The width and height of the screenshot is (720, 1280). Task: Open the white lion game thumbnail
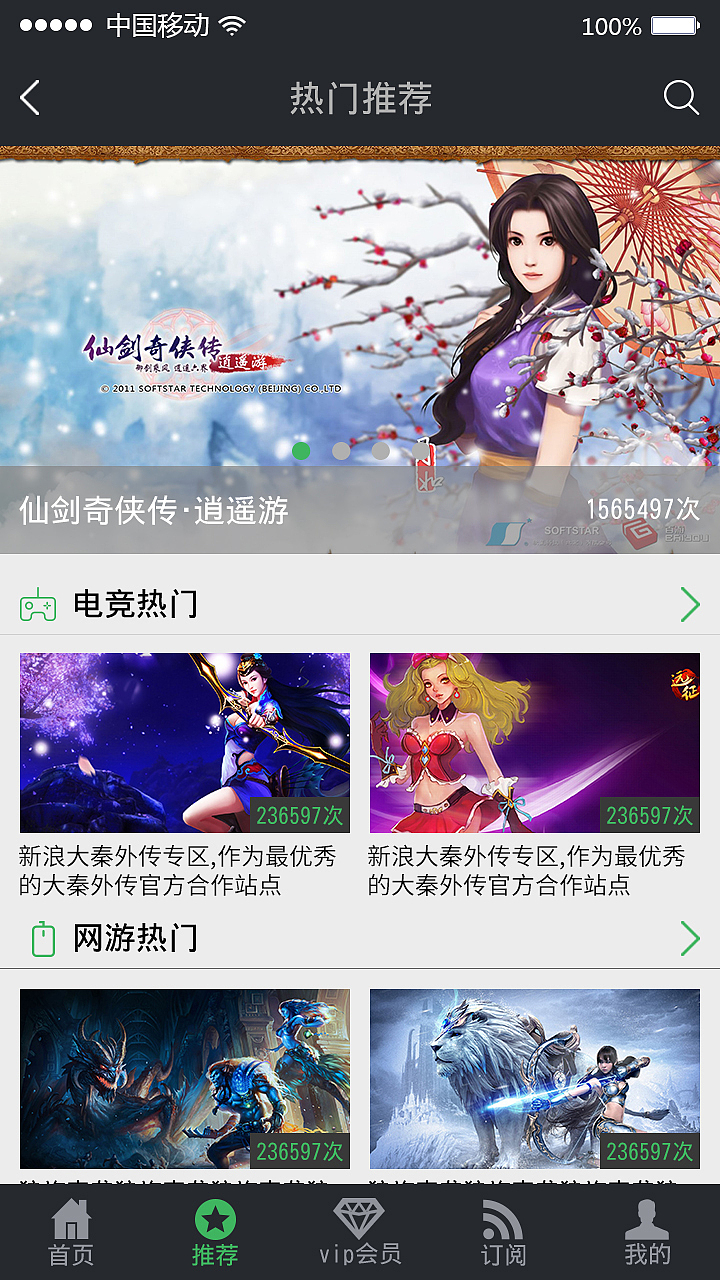535,1078
